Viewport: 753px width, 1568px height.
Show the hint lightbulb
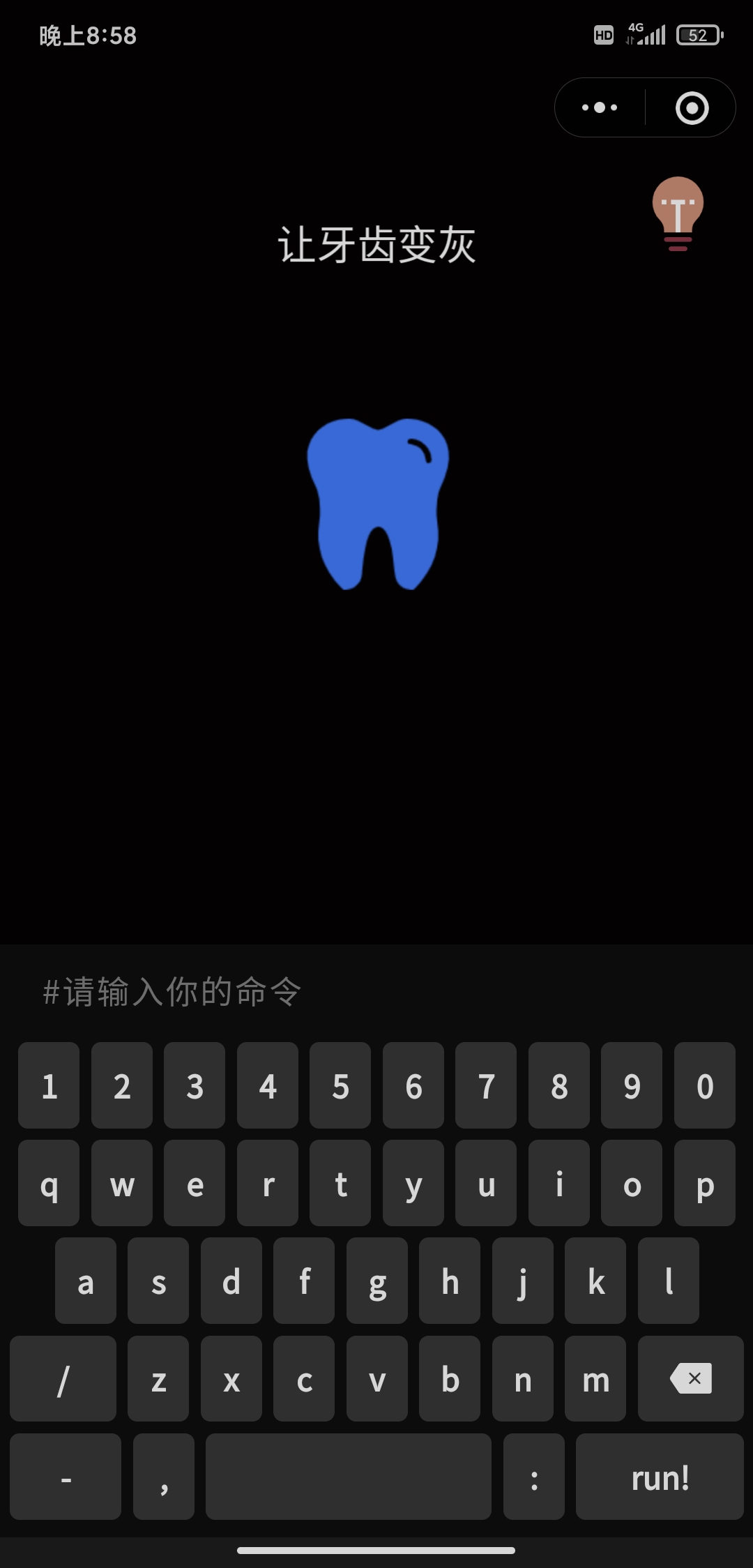[x=678, y=213]
